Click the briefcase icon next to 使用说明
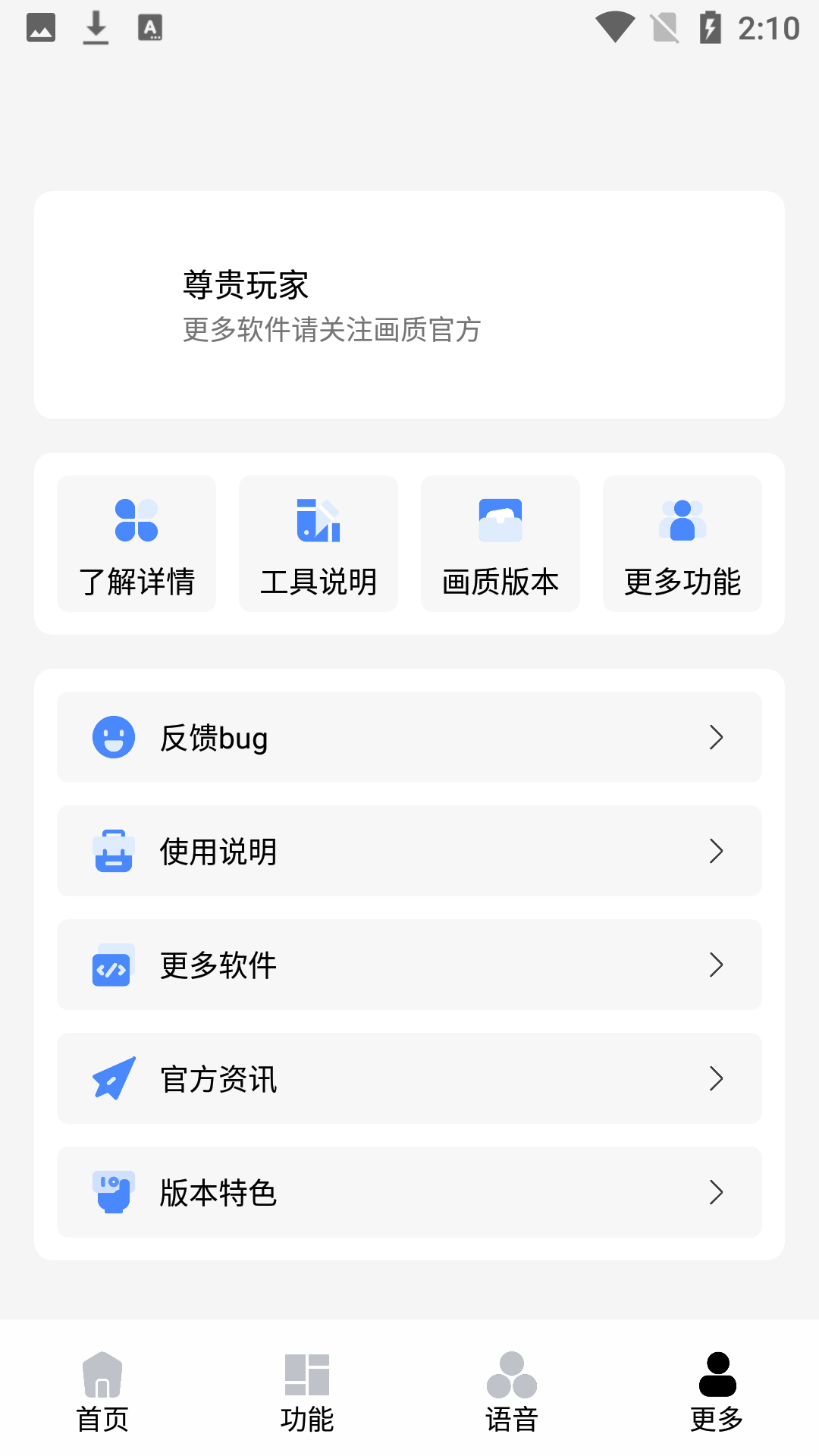Viewport: 819px width, 1456px height. (x=112, y=851)
